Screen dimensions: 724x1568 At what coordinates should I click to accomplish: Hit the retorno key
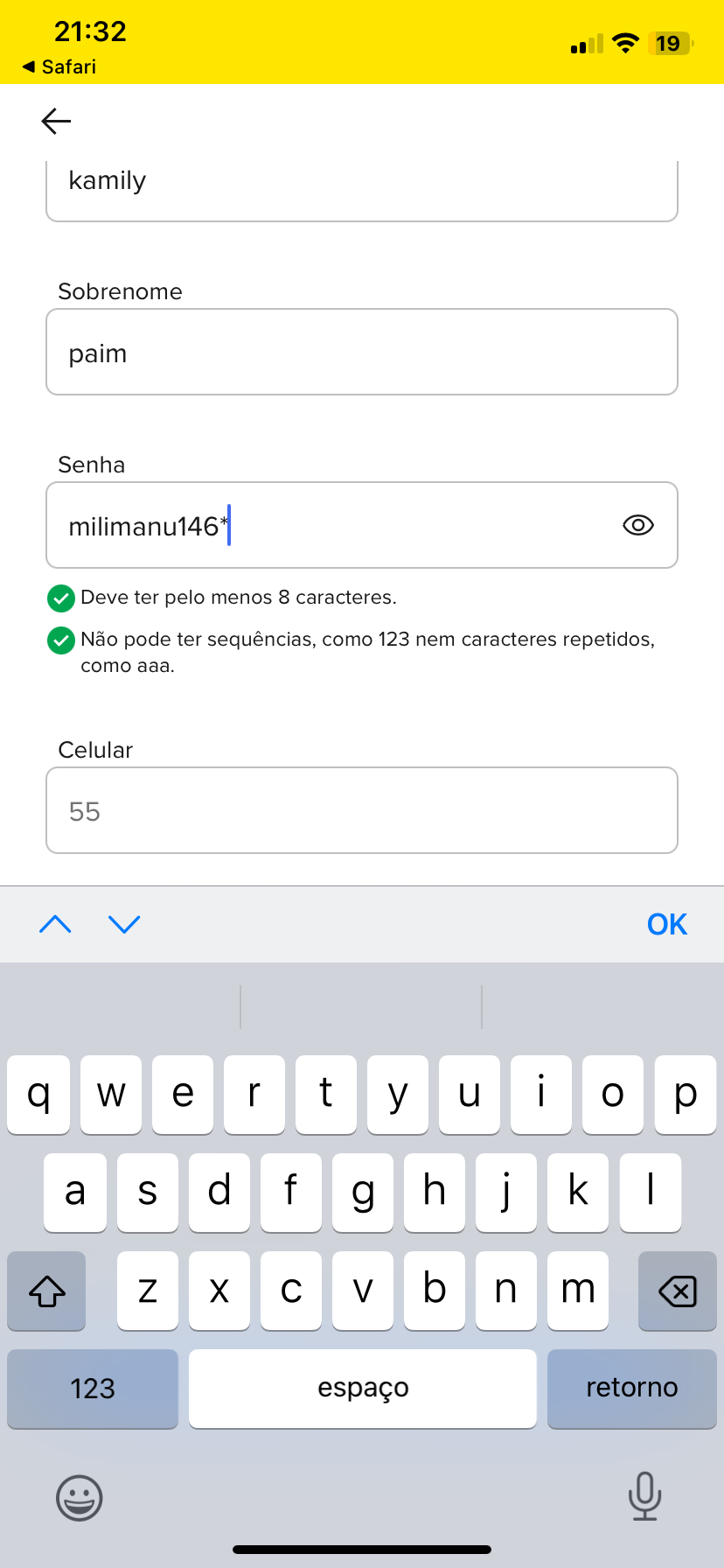point(631,1389)
